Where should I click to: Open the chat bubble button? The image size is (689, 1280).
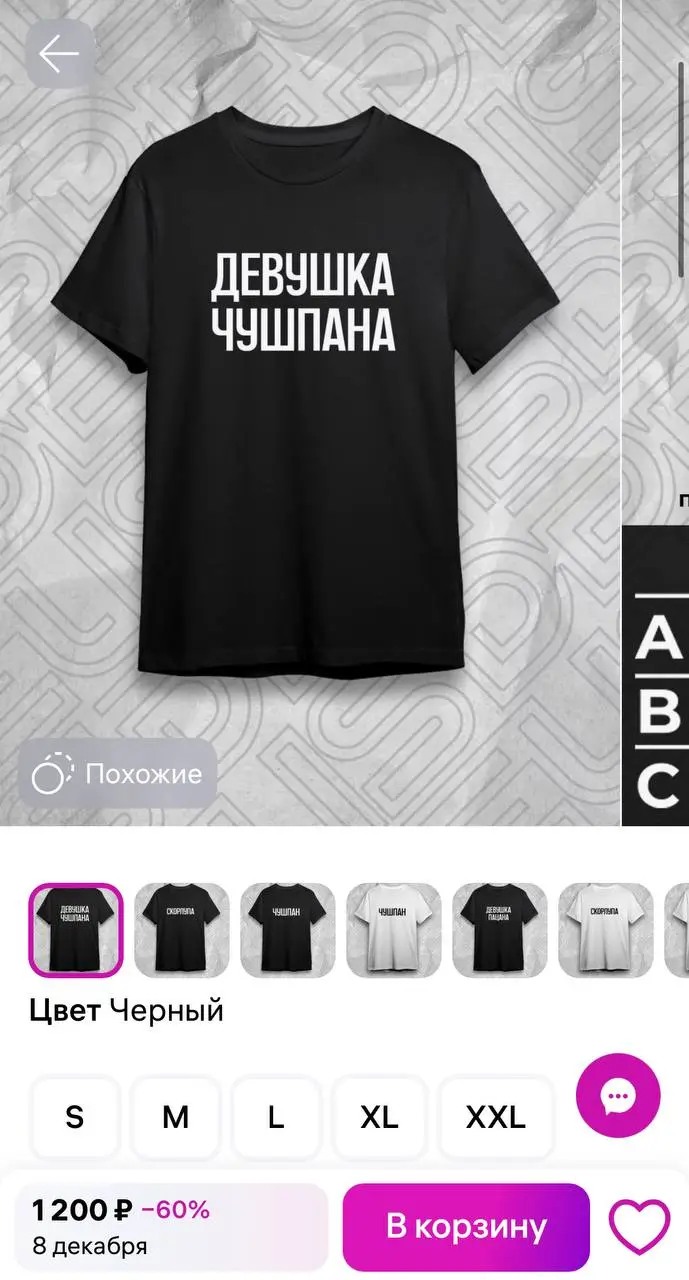coord(618,1096)
